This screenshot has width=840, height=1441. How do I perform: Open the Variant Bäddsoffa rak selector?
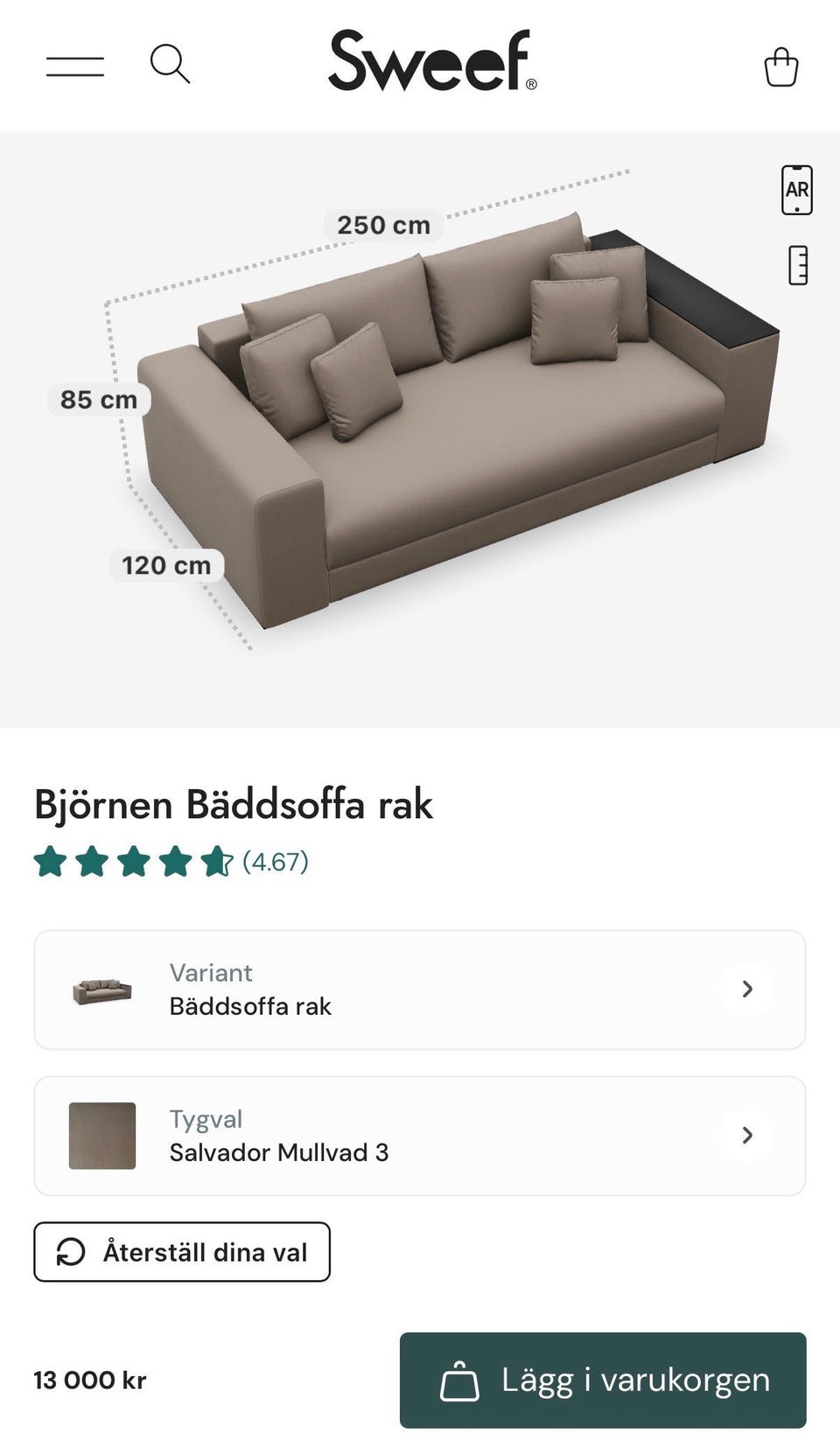[x=420, y=990]
